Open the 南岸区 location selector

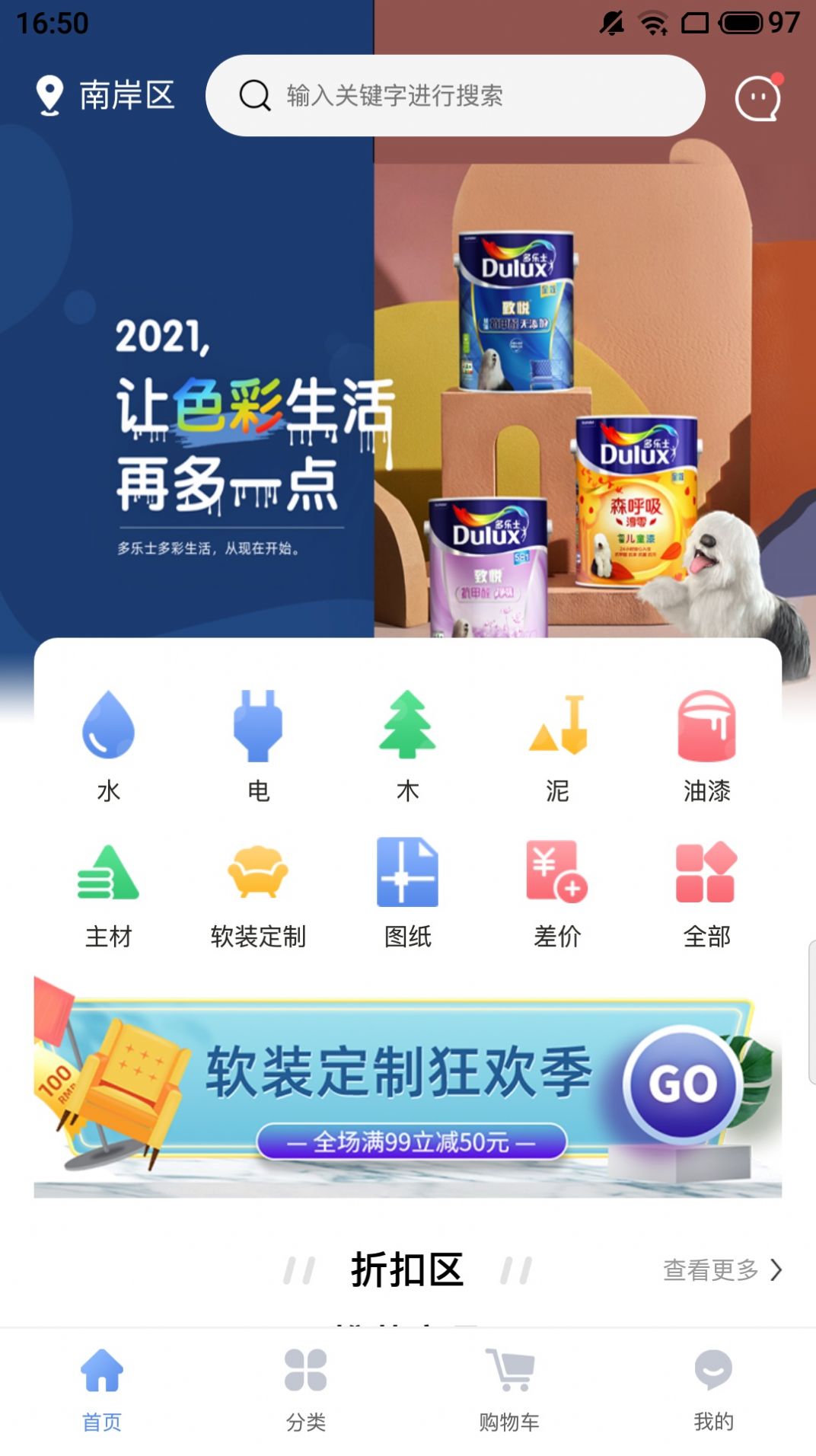tap(106, 96)
